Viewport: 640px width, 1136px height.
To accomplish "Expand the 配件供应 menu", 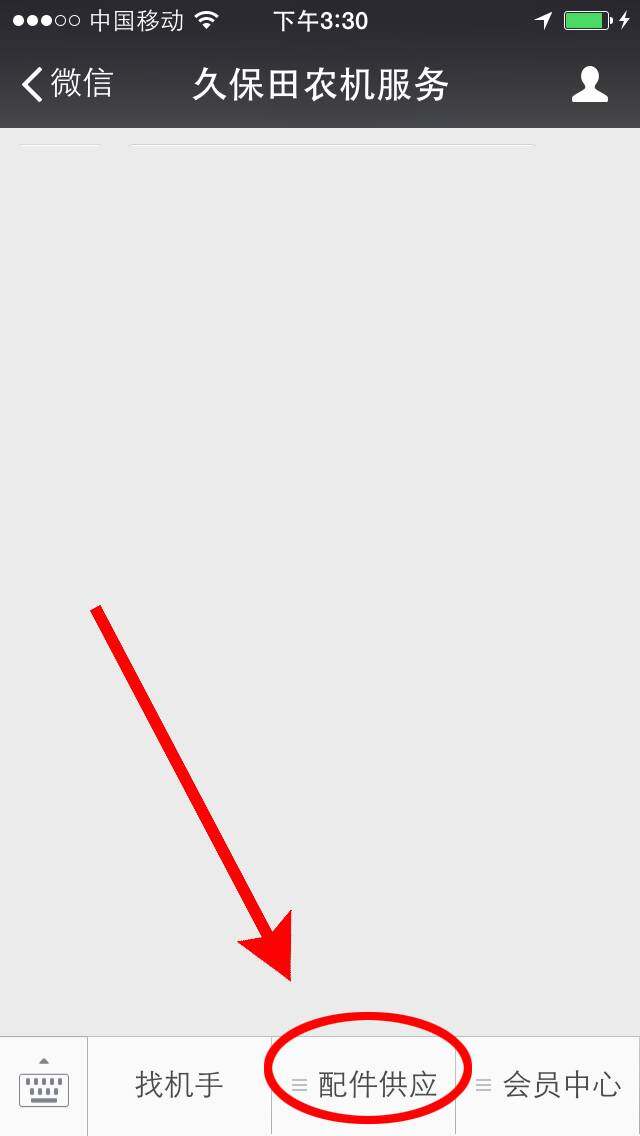I will [x=365, y=1085].
